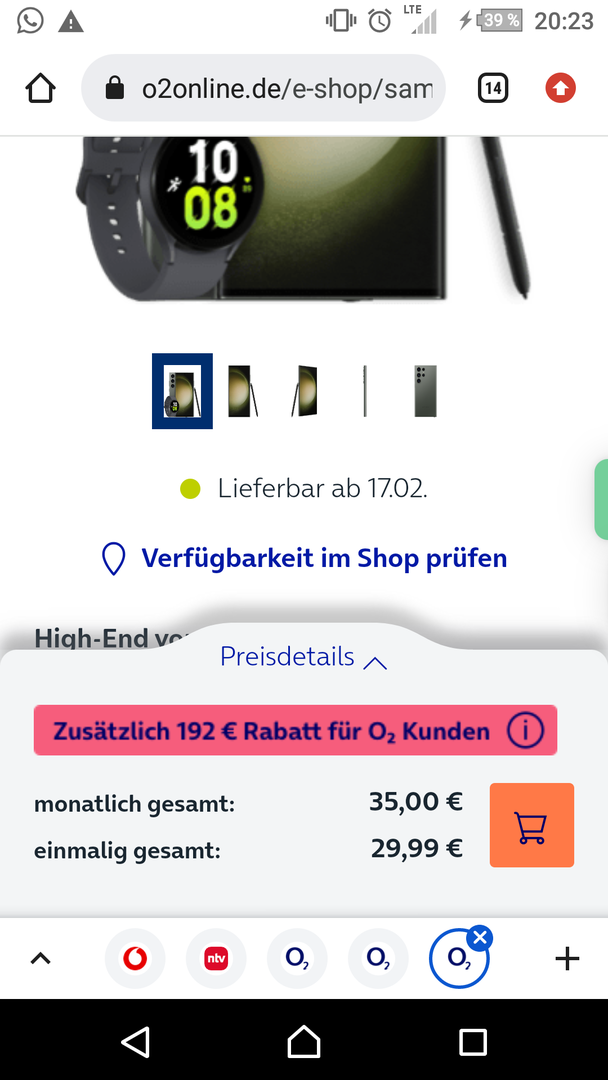Go back using the system back button
The image size is (608, 1080).
(x=135, y=1042)
